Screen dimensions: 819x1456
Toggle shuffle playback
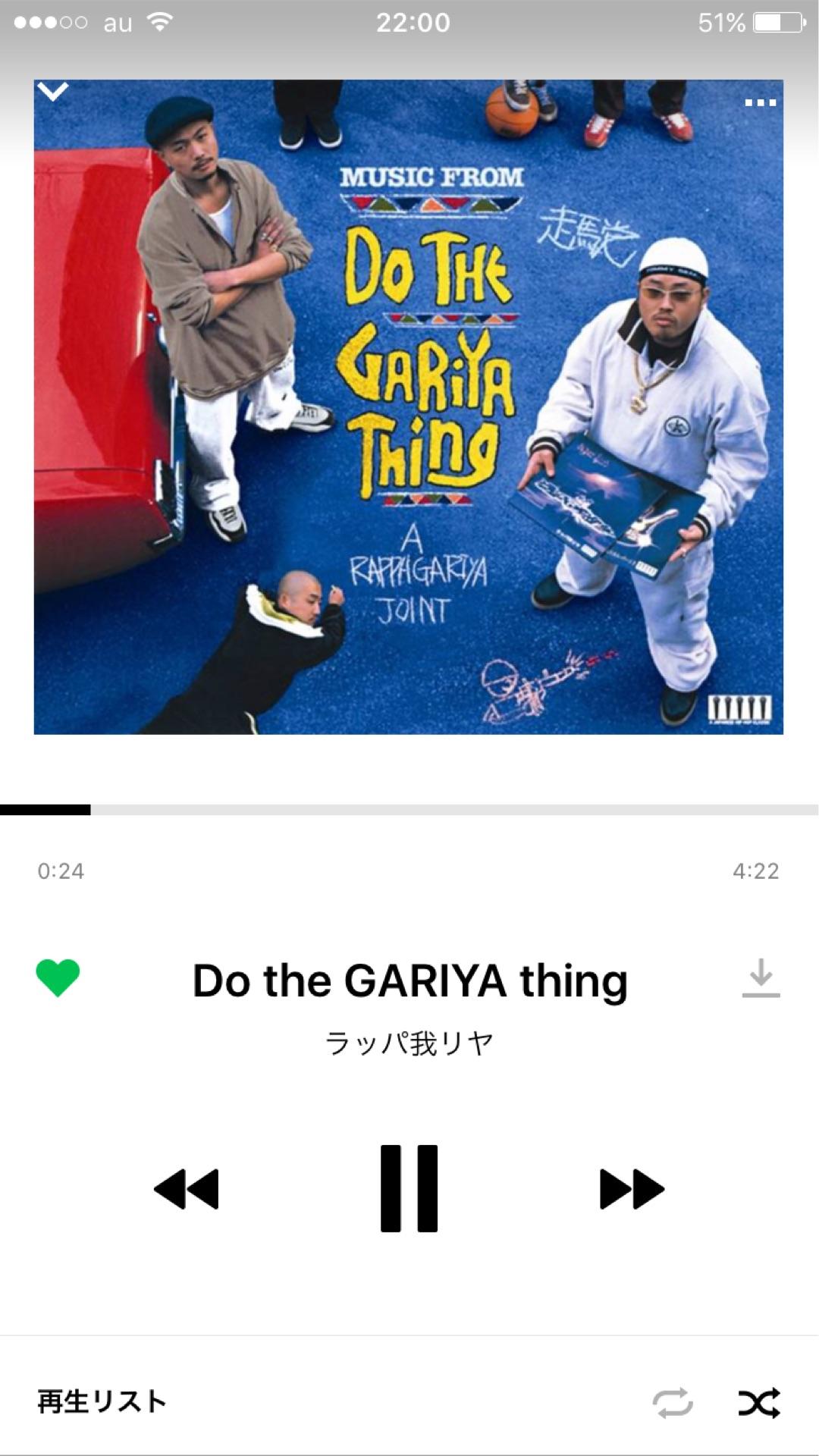tap(759, 1403)
